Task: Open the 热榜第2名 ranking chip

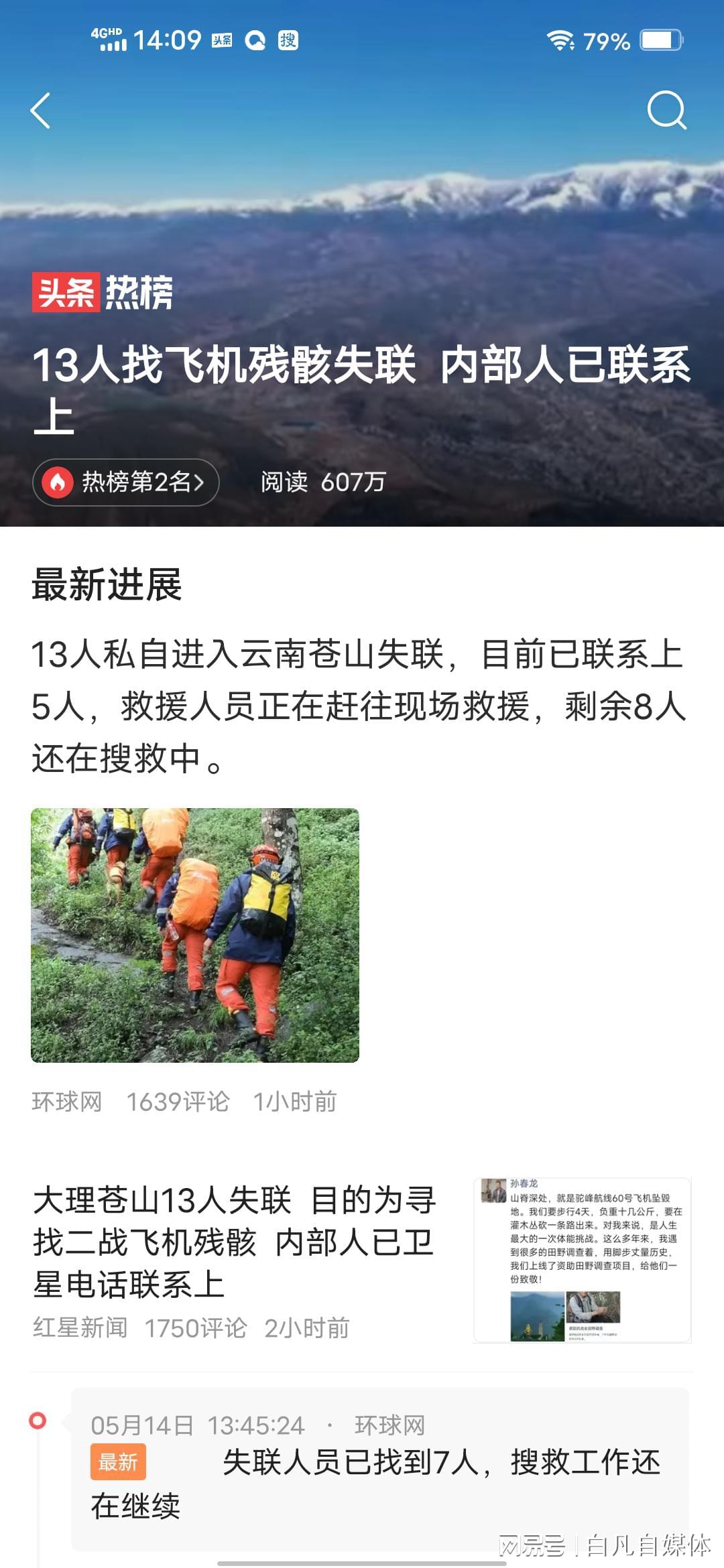Action: 126,482
